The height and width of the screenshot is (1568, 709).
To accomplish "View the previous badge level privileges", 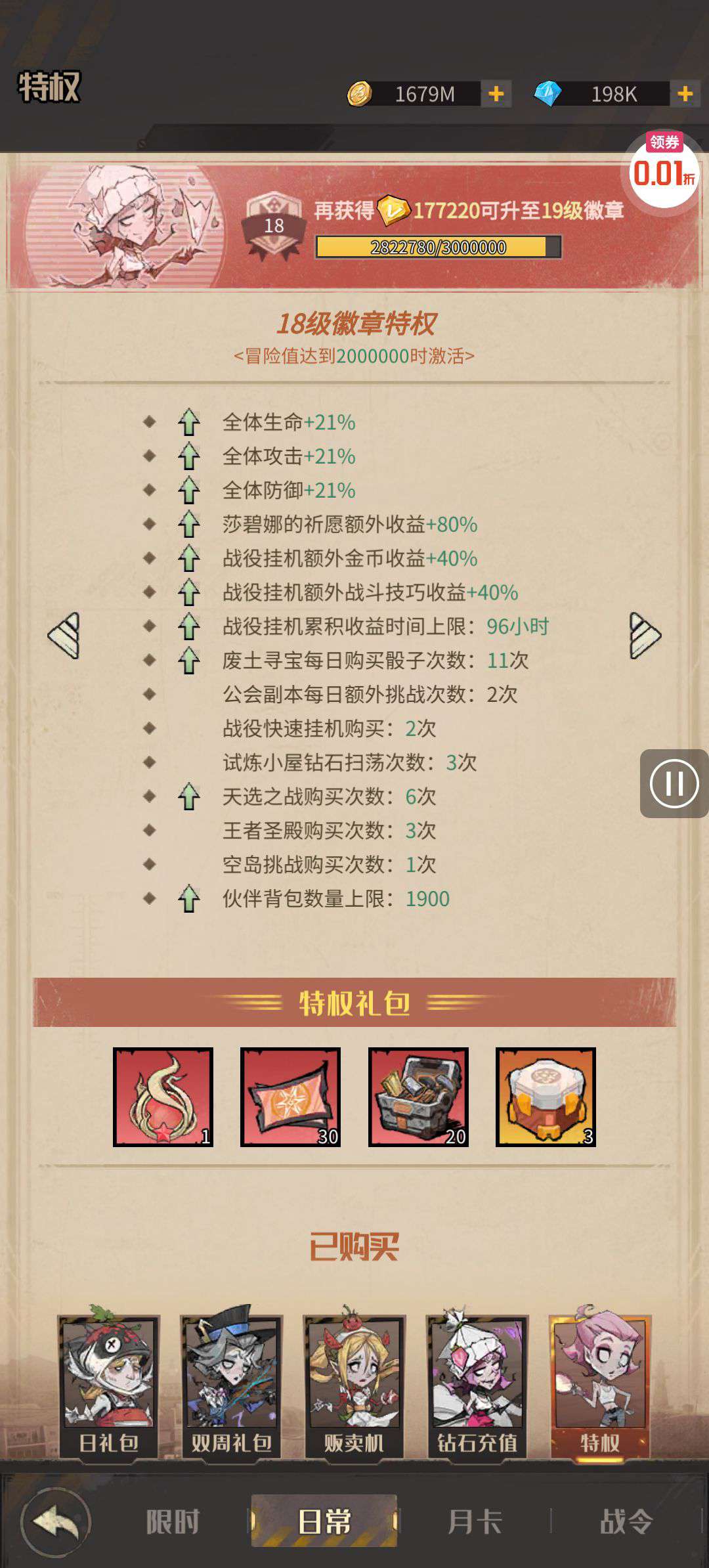I will click(x=64, y=635).
